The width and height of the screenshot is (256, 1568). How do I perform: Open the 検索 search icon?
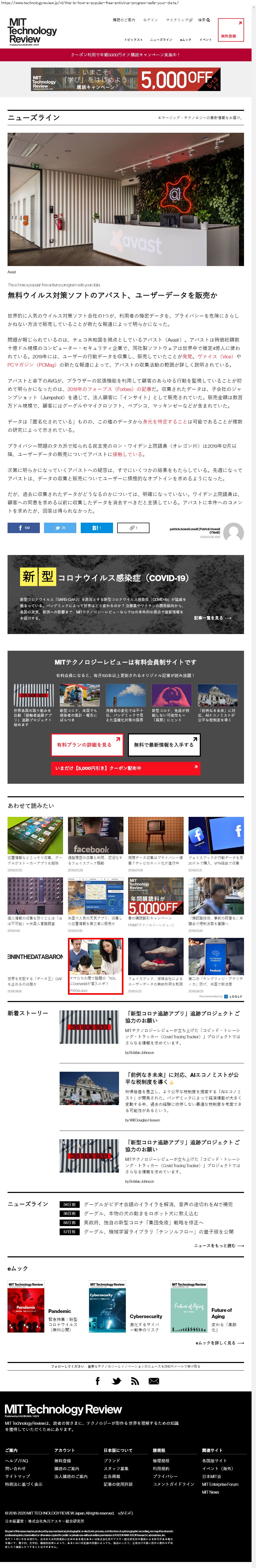pos(204,20)
